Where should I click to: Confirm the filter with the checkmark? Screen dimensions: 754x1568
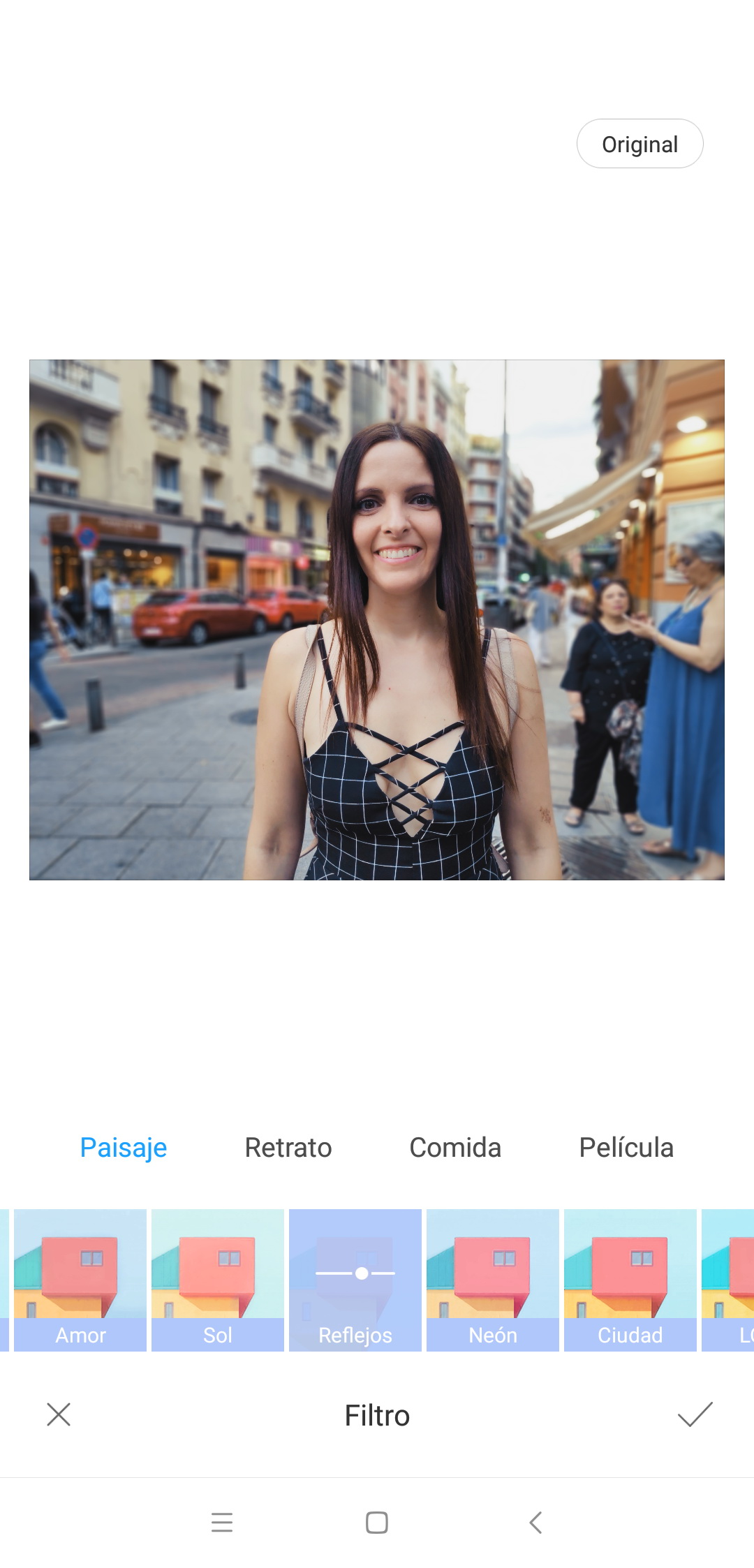(695, 1414)
